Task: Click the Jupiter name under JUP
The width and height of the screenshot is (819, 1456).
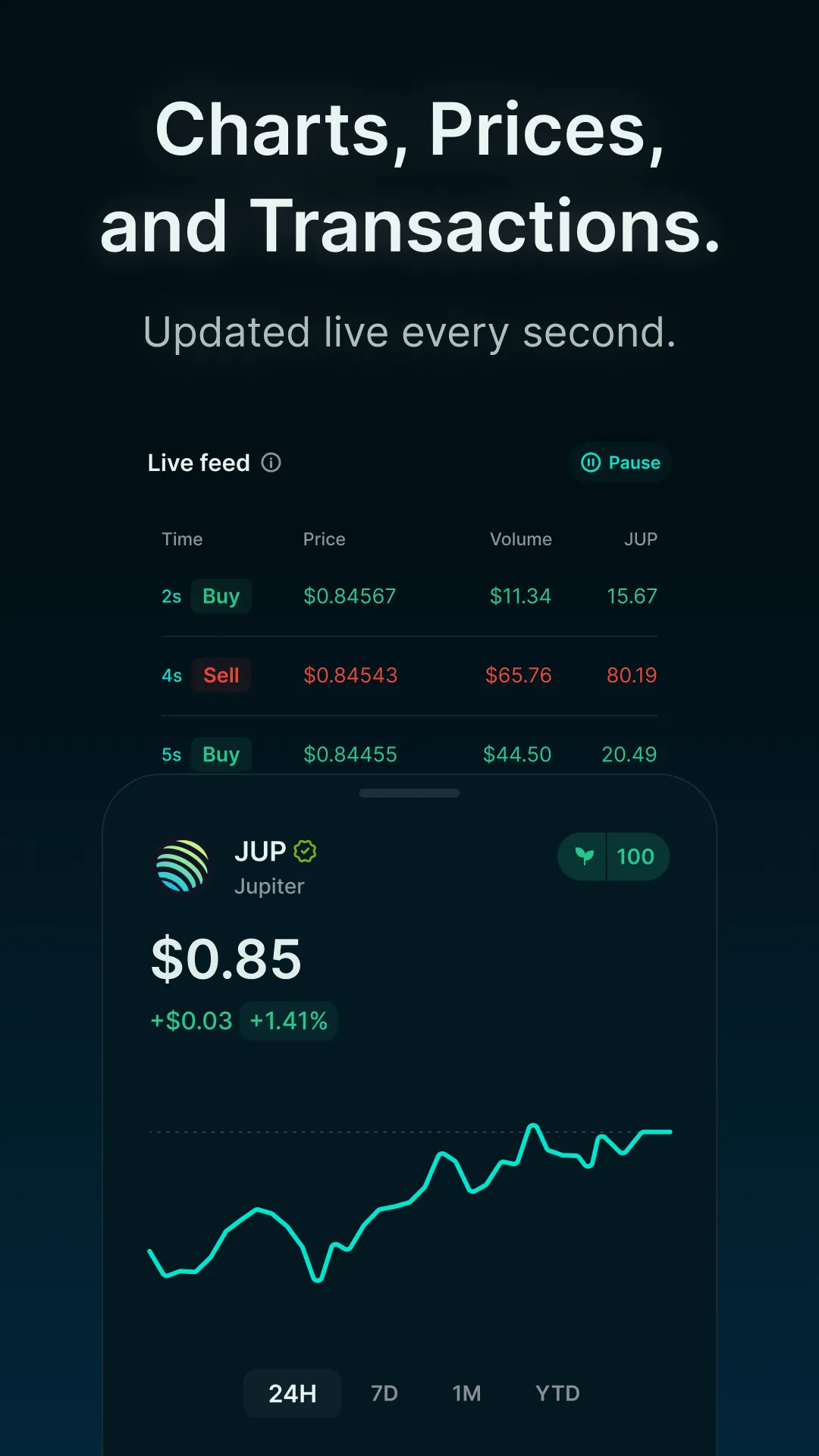Action: (x=269, y=886)
